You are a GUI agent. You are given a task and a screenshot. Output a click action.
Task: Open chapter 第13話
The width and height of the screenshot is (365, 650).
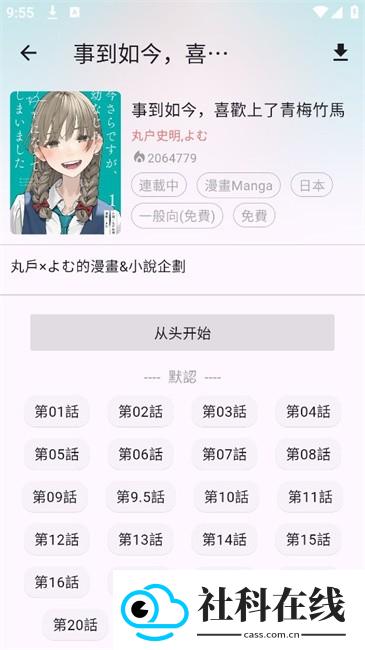tap(140, 539)
